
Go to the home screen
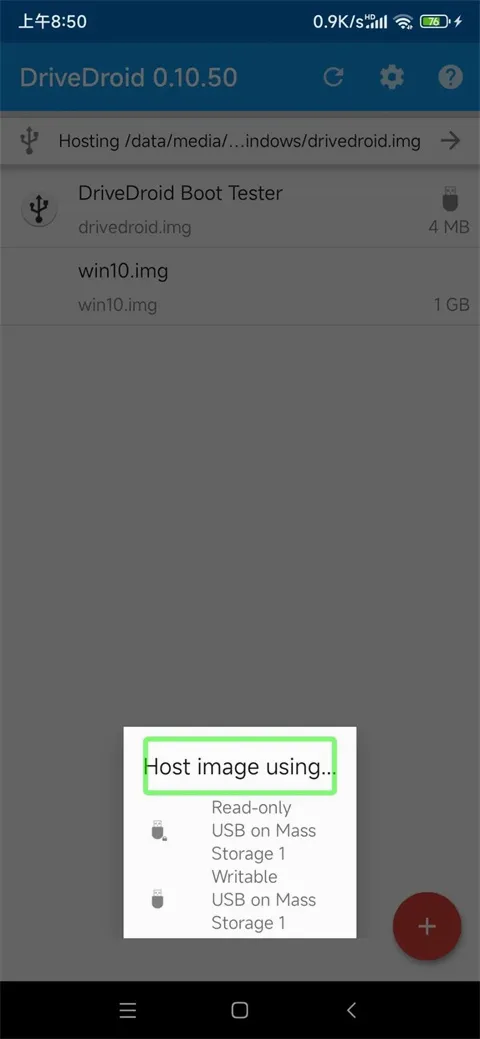(239, 1010)
